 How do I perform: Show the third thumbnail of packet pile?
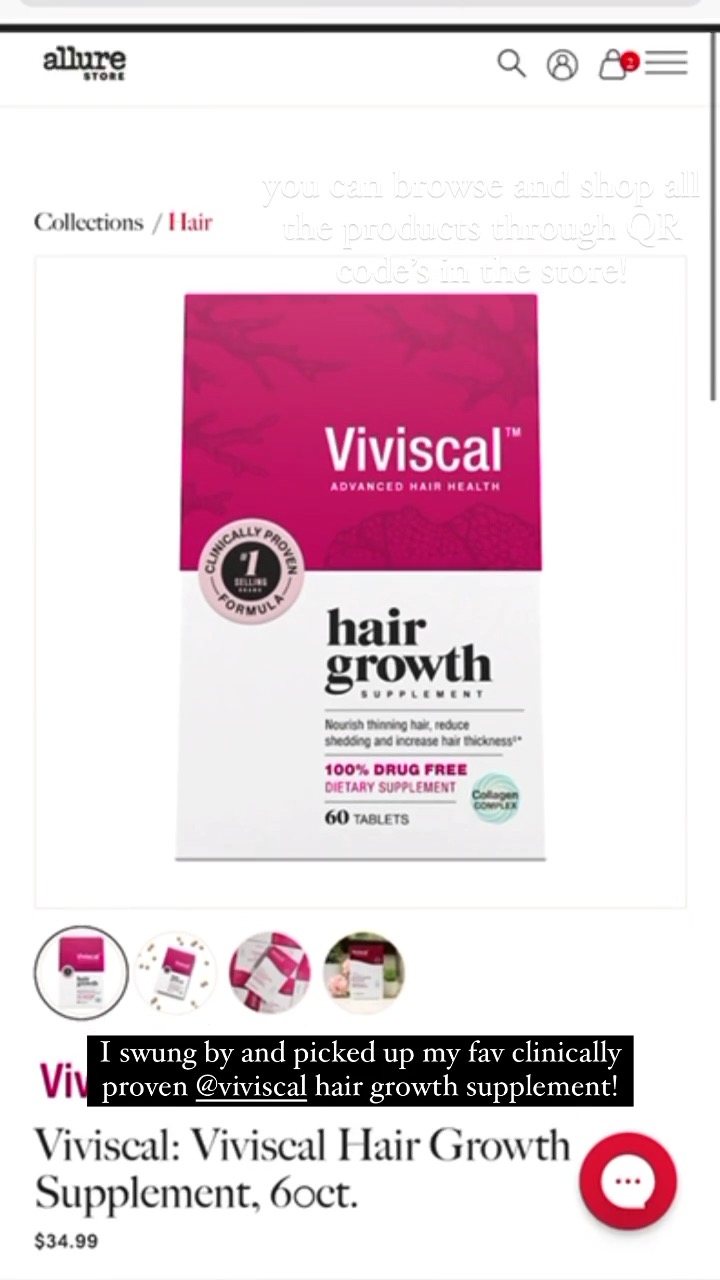click(269, 972)
